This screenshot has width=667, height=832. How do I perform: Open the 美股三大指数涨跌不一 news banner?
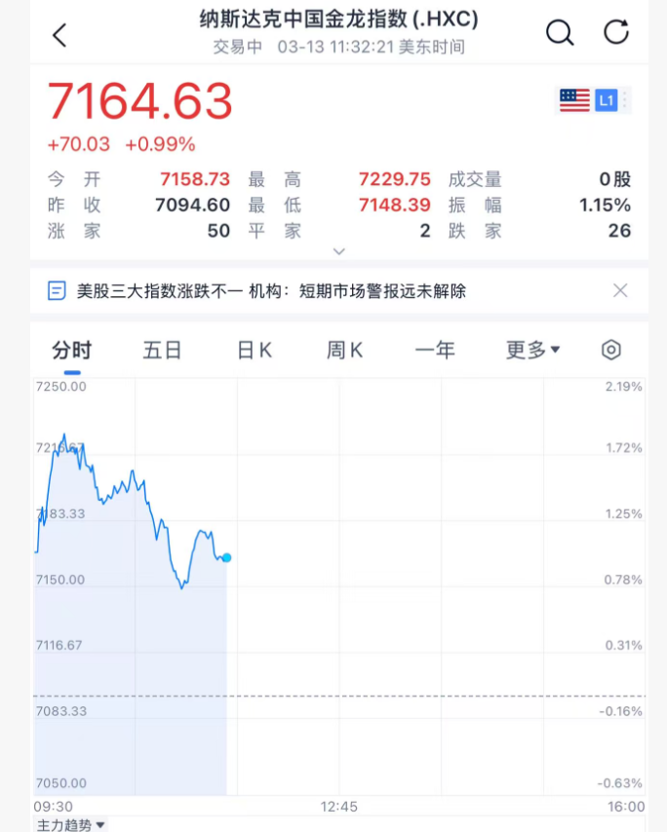tap(270, 291)
